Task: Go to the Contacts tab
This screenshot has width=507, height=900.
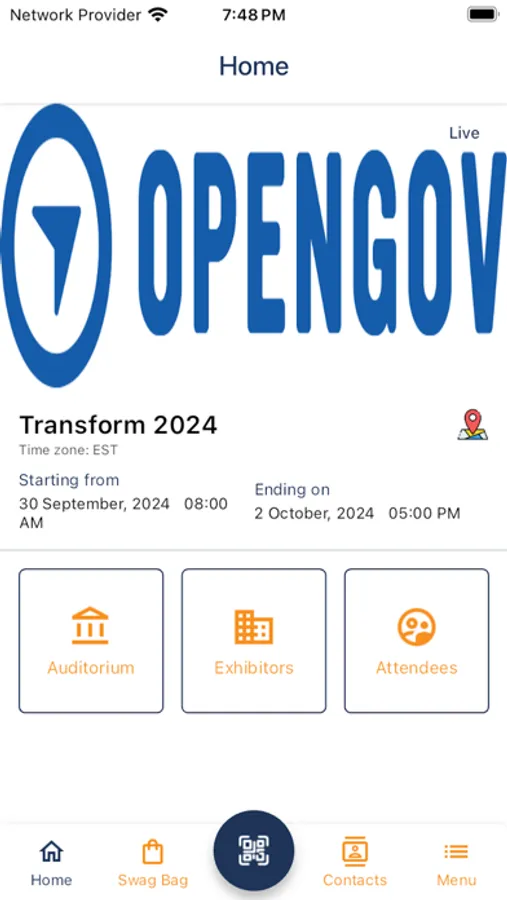Action: 355,863
